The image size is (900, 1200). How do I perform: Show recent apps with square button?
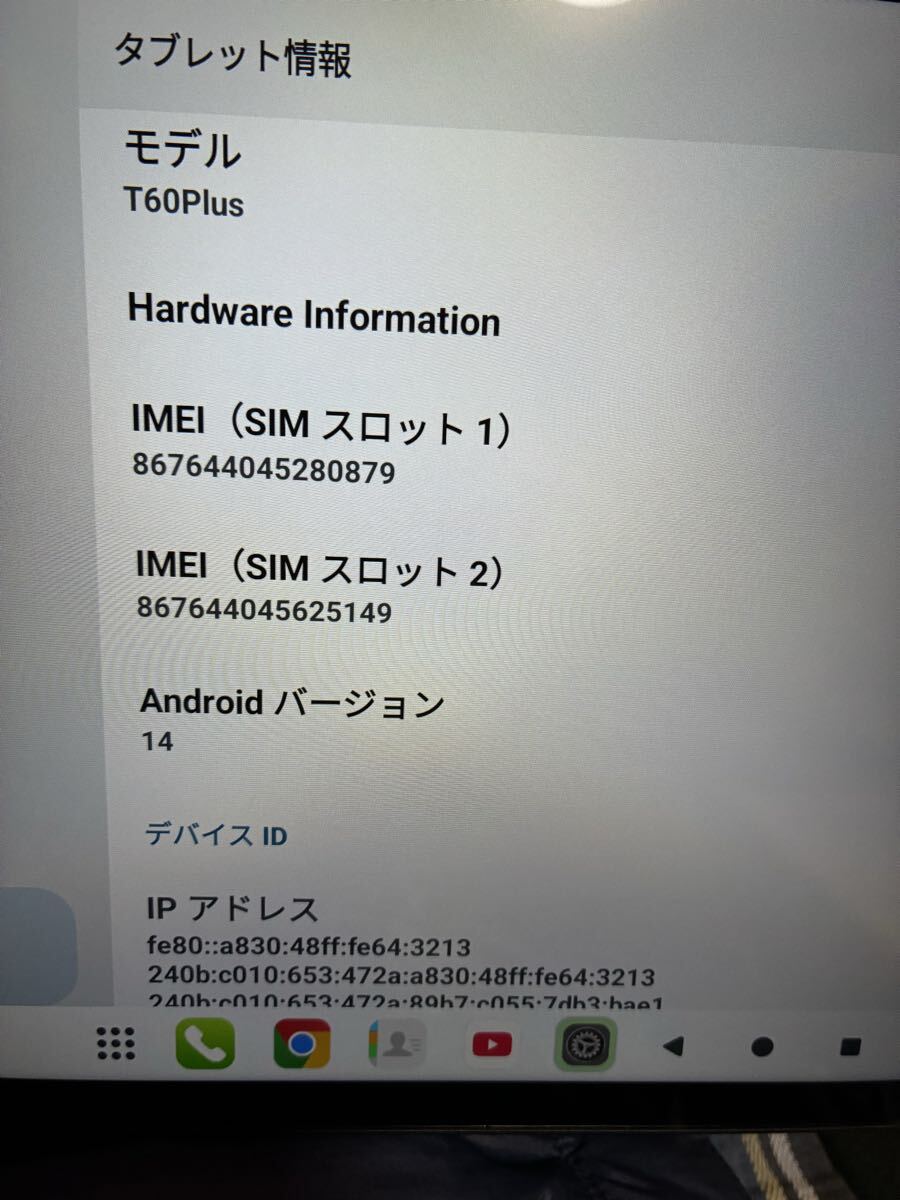(x=850, y=1047)
